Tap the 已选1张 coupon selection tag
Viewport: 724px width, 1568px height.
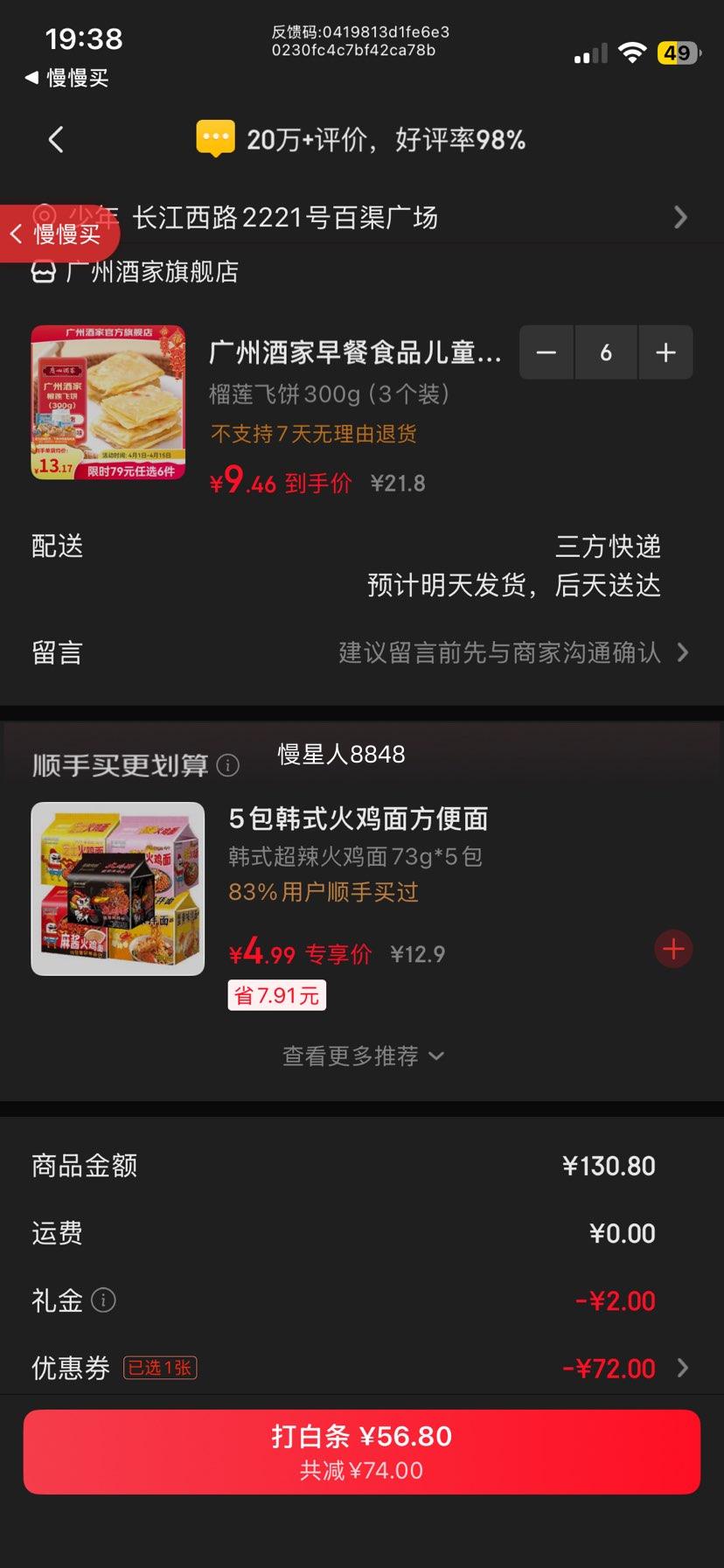point(160,1367)
